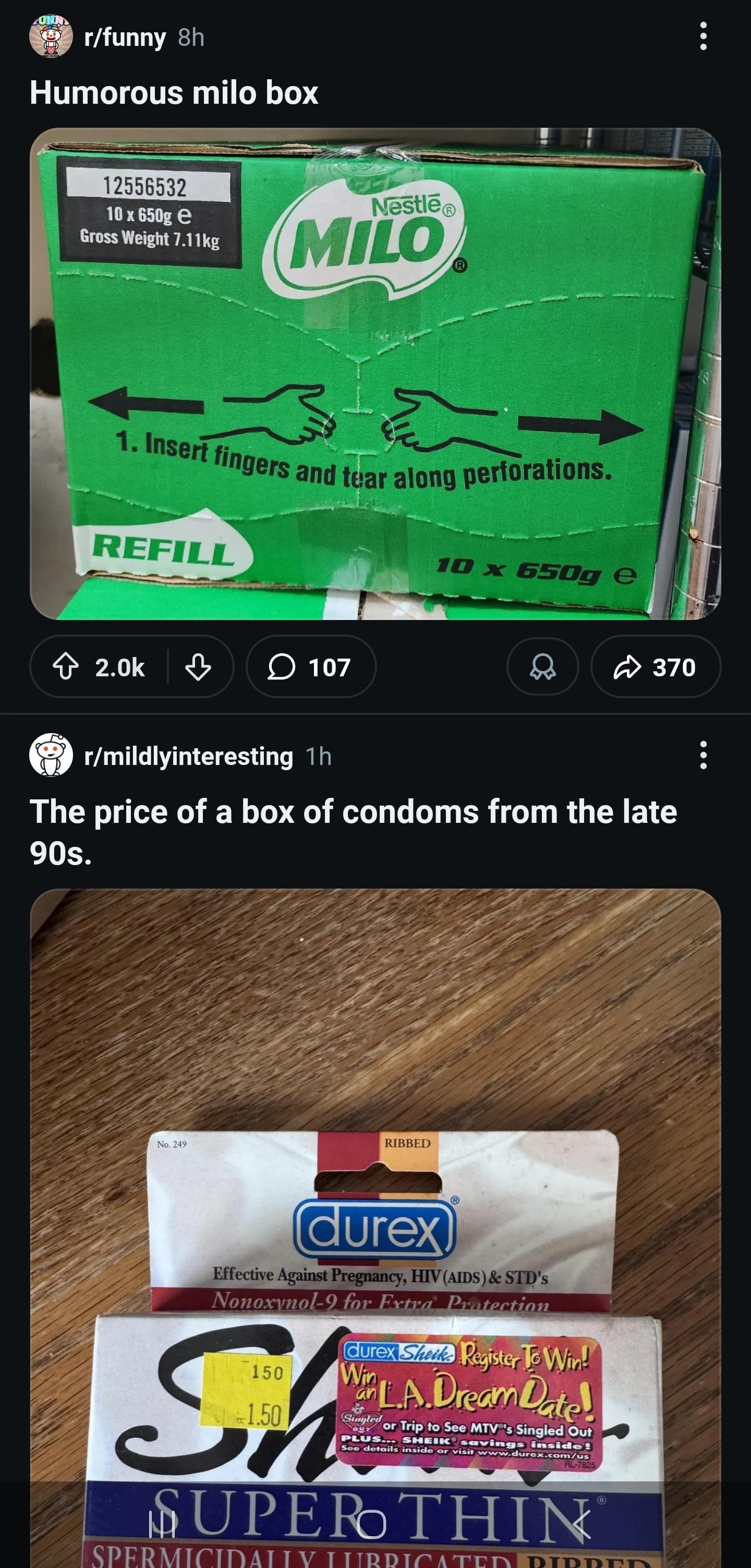Screen dimensions: 751x1568
Task: Open the r/funny subreddit link
Action: click(125, 38)
